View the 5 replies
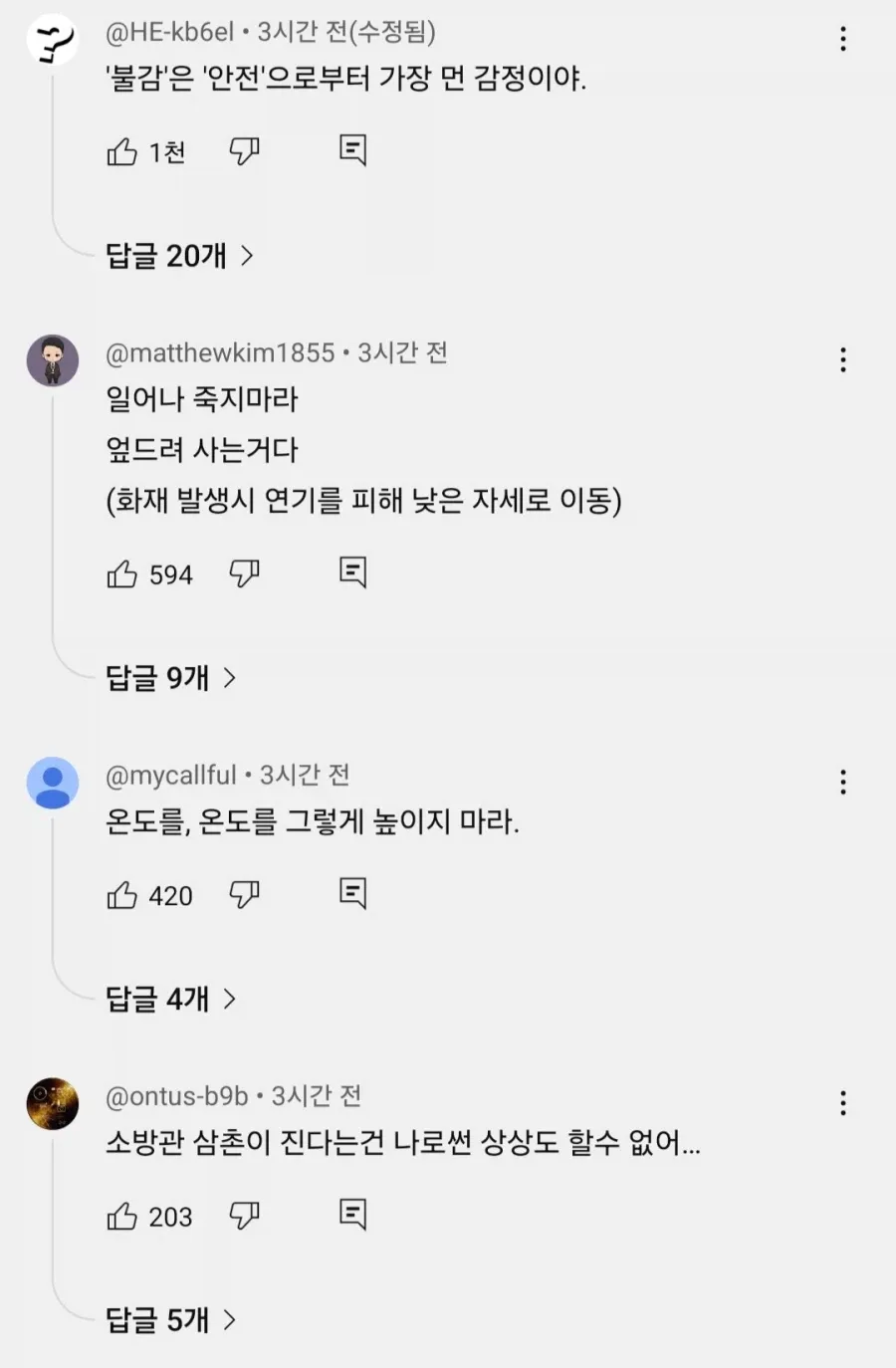This screenshot has height=1368, width=896. tap(171, 1320)
